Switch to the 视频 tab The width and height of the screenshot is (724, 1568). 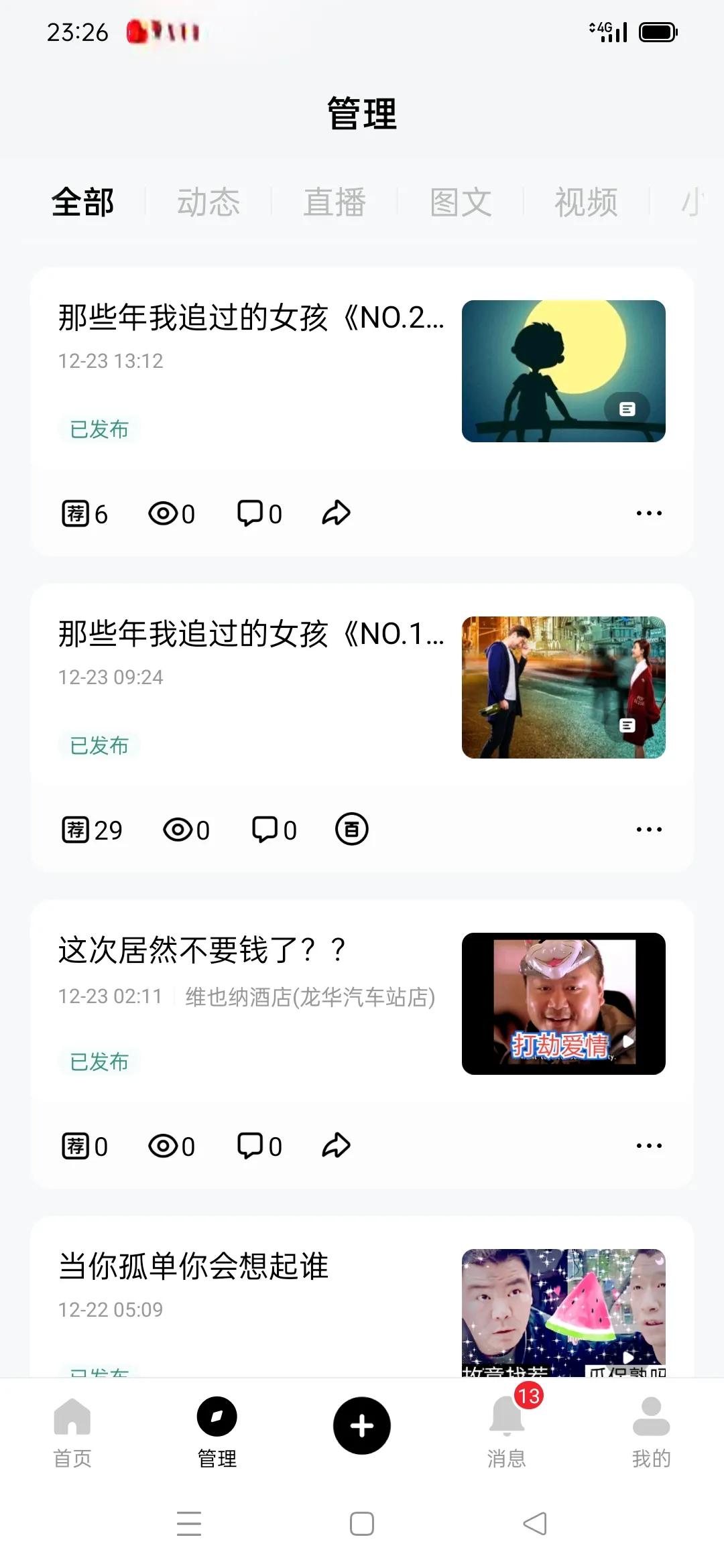(586, 203)
